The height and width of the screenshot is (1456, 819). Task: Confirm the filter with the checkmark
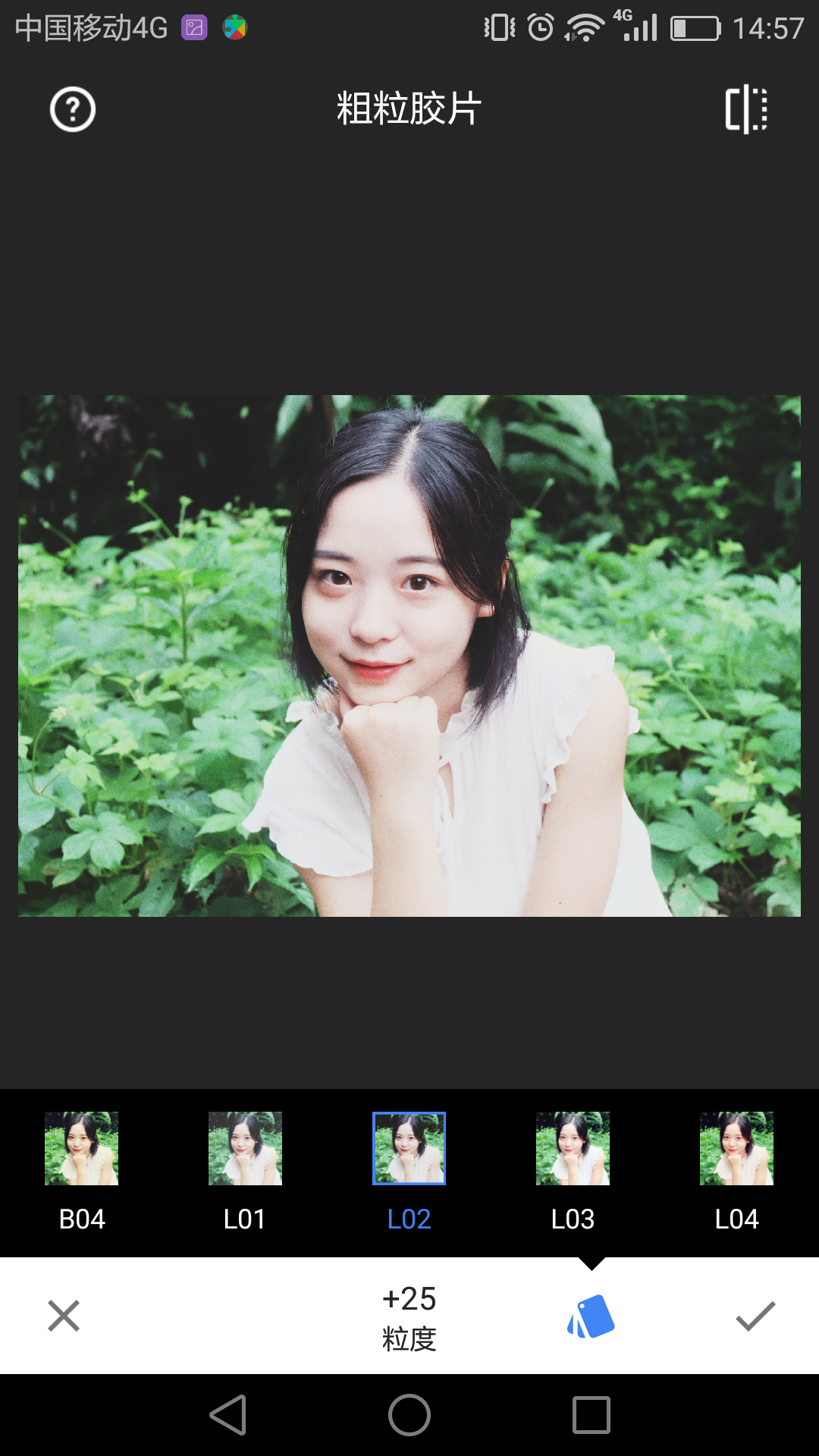pos(755,1316)
